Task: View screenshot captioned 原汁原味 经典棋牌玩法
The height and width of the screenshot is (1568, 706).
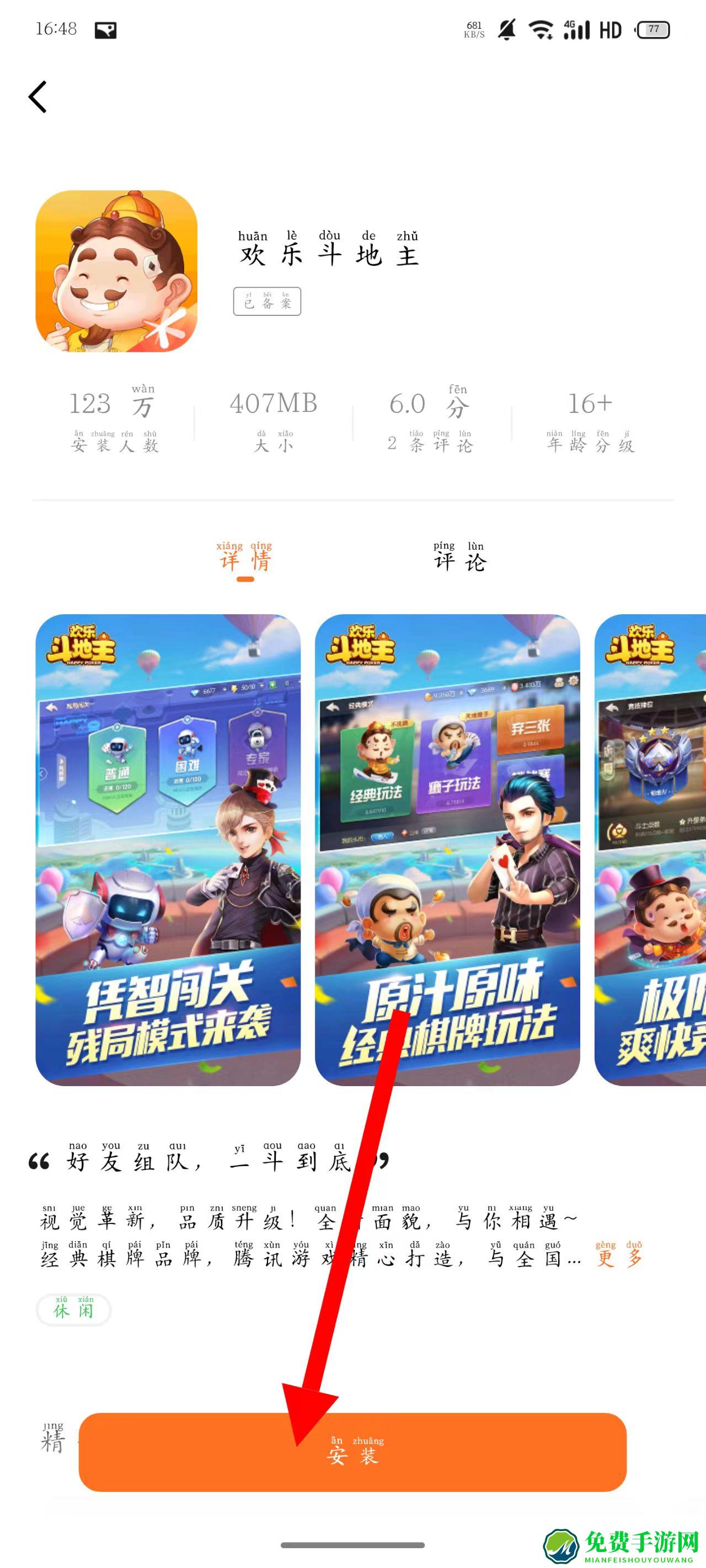Action: click(x=447, y=850)
